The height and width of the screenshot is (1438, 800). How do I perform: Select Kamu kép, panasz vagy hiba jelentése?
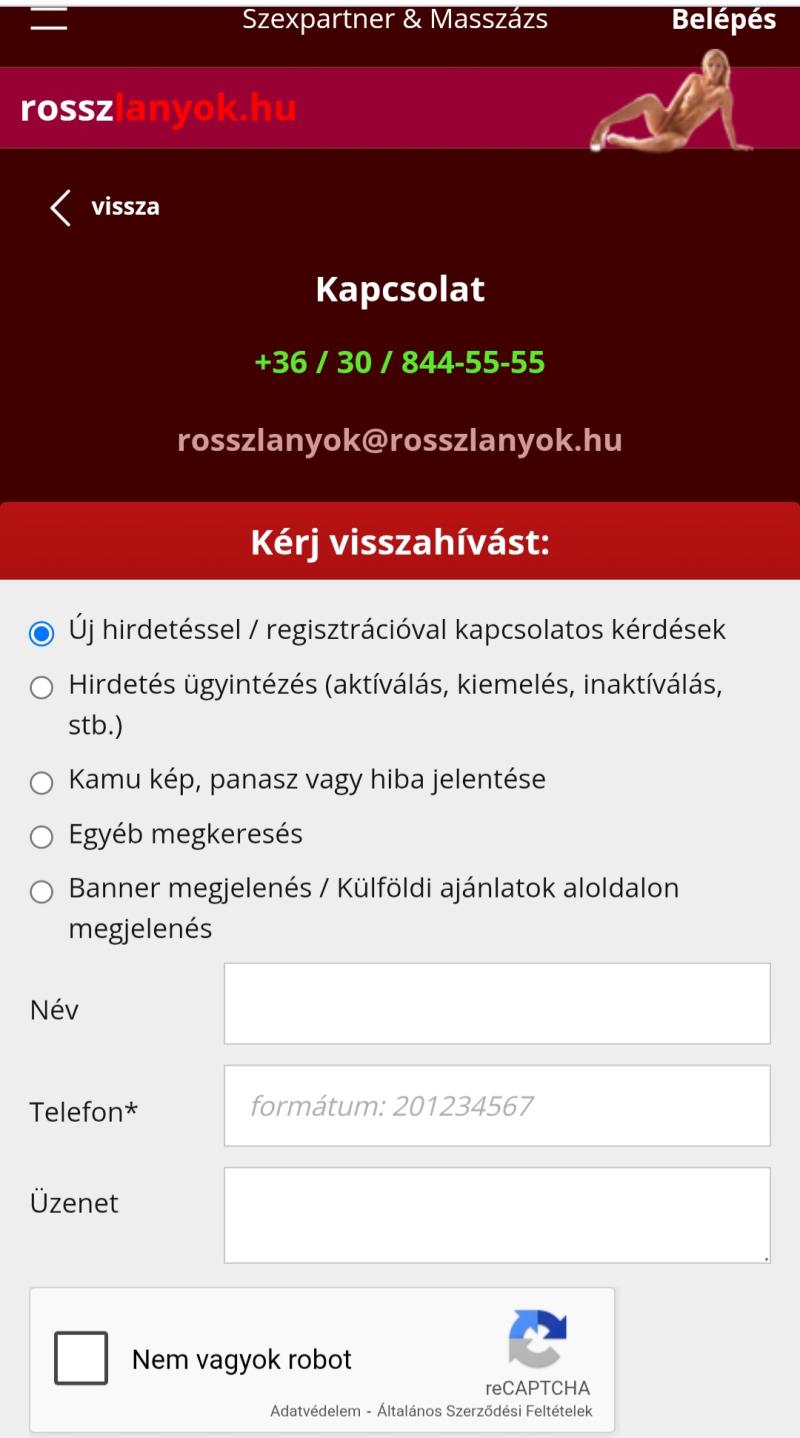point(41,782)
